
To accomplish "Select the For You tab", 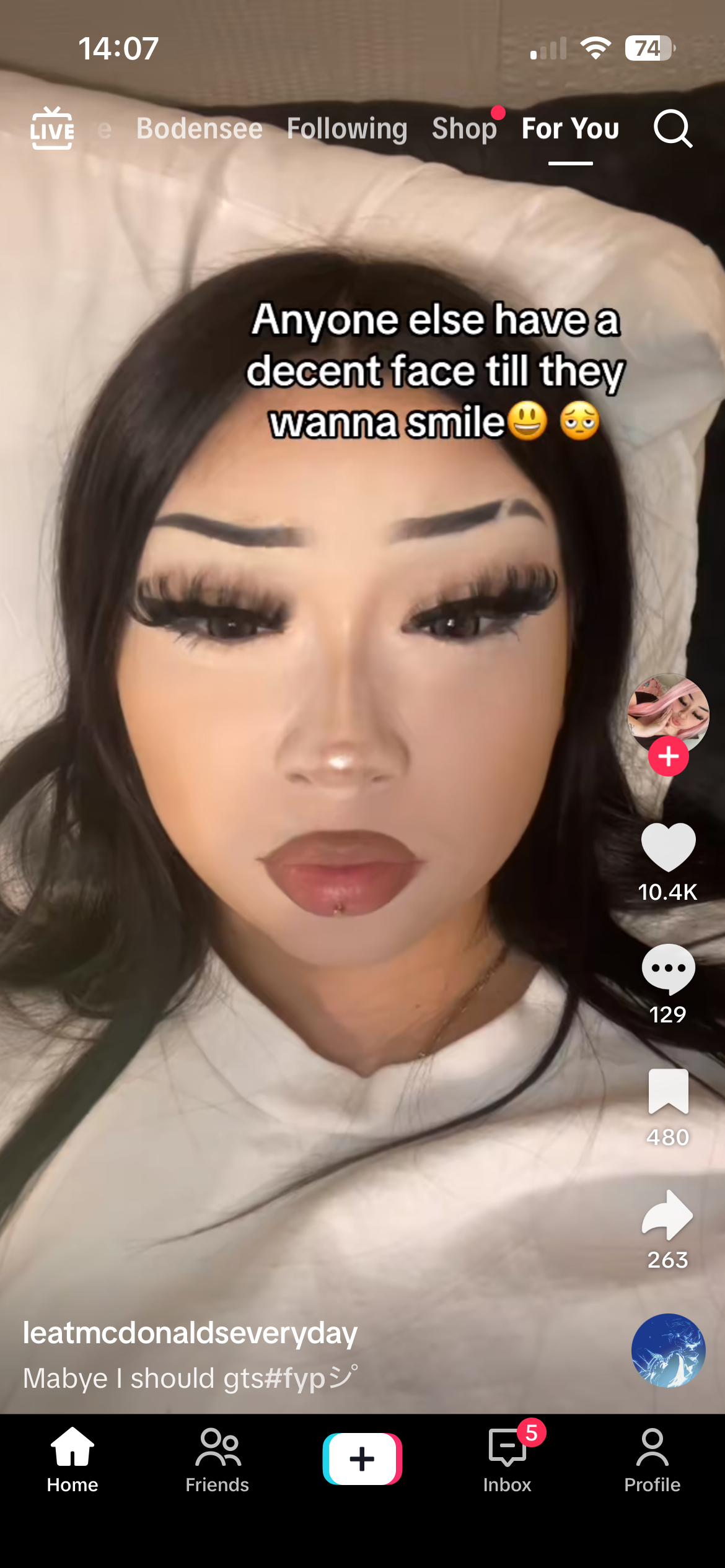I will (x=570, y=129).
